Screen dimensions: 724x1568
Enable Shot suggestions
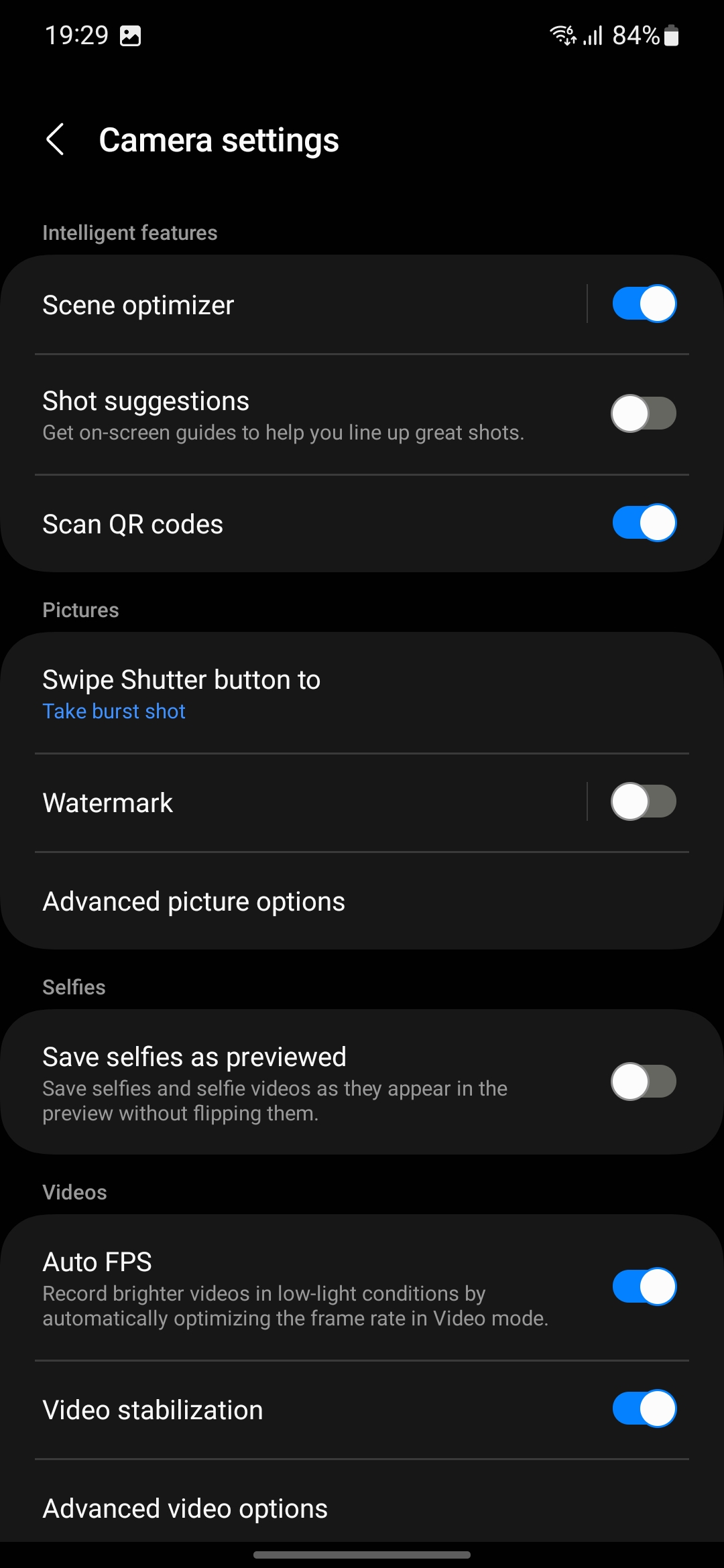[644, 413]
